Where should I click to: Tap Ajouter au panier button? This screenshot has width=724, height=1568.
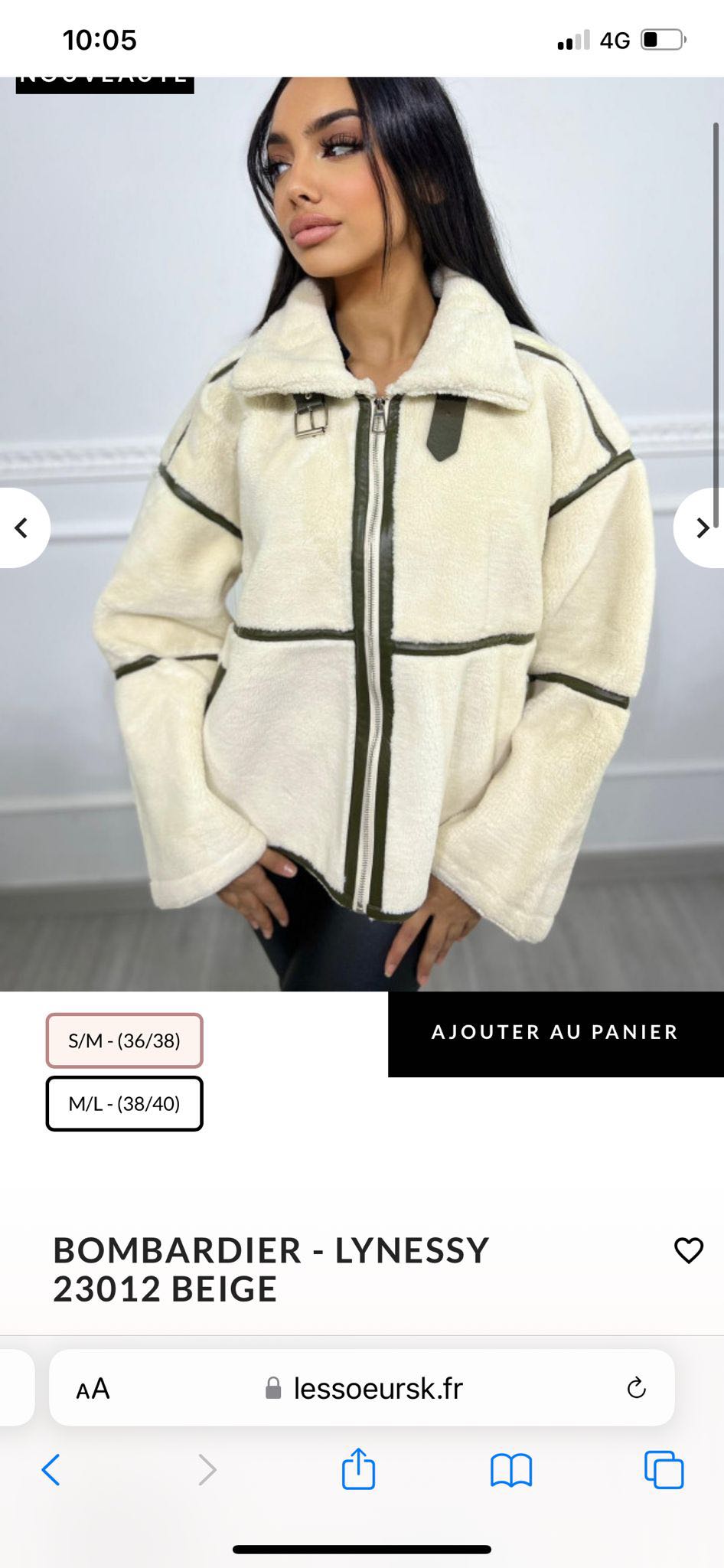(556, 1034)
